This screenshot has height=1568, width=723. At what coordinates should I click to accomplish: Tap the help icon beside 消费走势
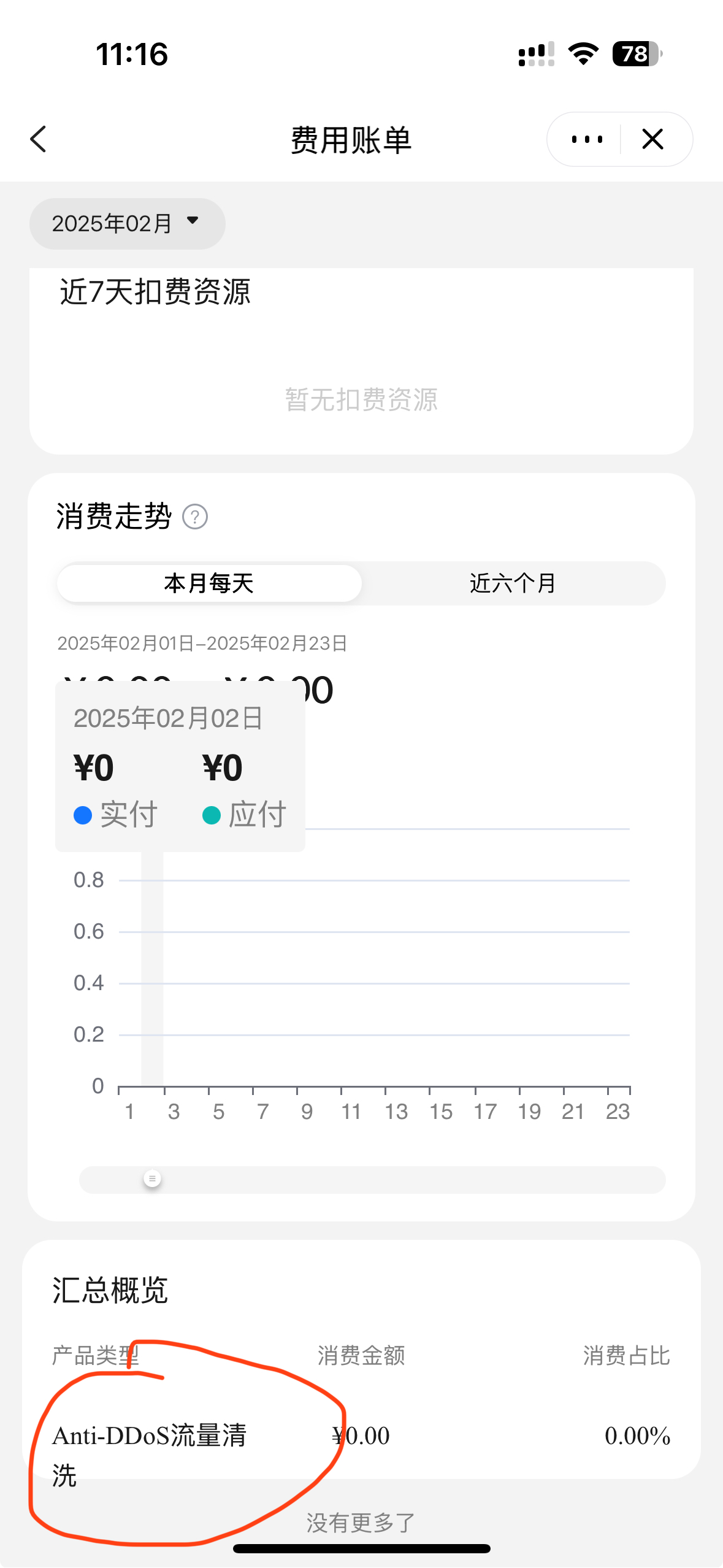(194, 517)
